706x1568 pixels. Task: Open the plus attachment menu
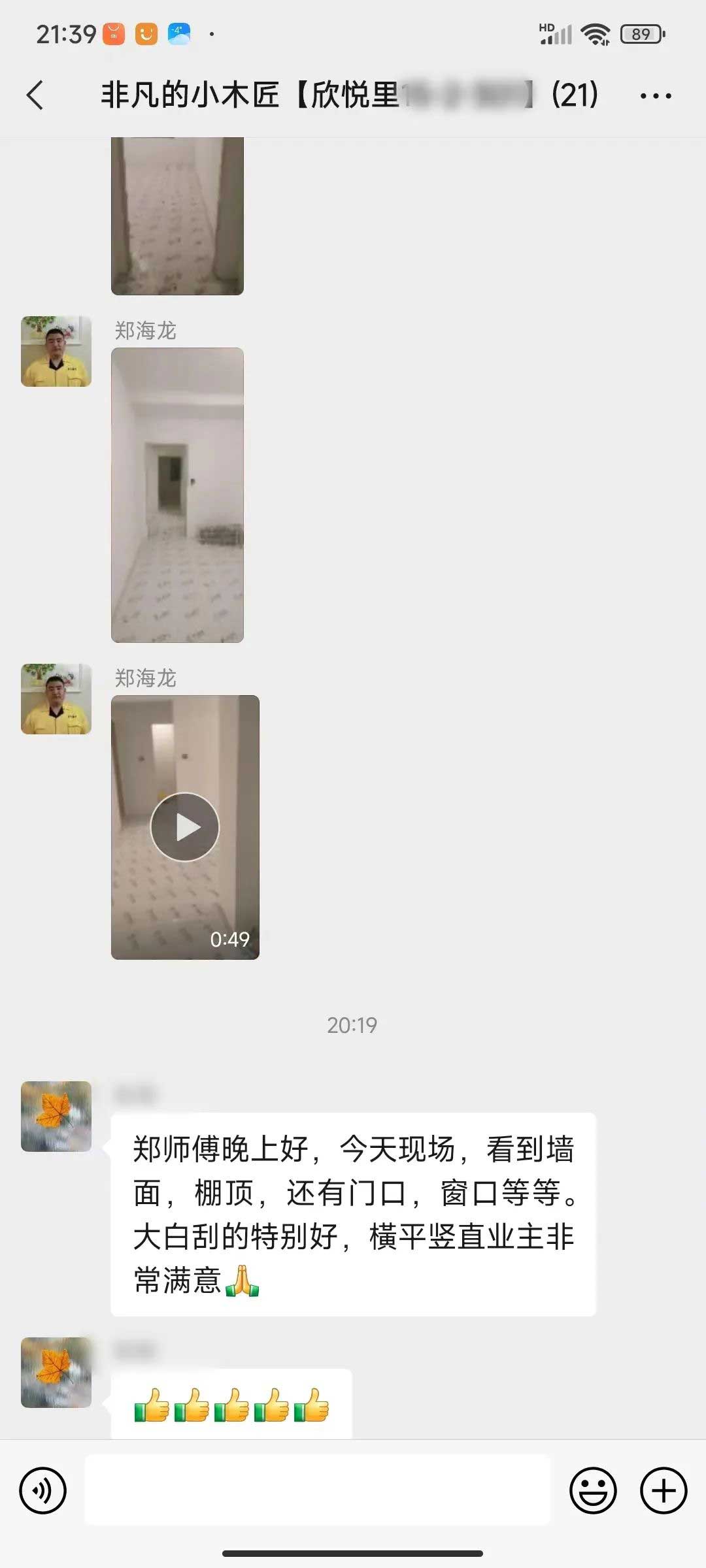coord(664,1490)
